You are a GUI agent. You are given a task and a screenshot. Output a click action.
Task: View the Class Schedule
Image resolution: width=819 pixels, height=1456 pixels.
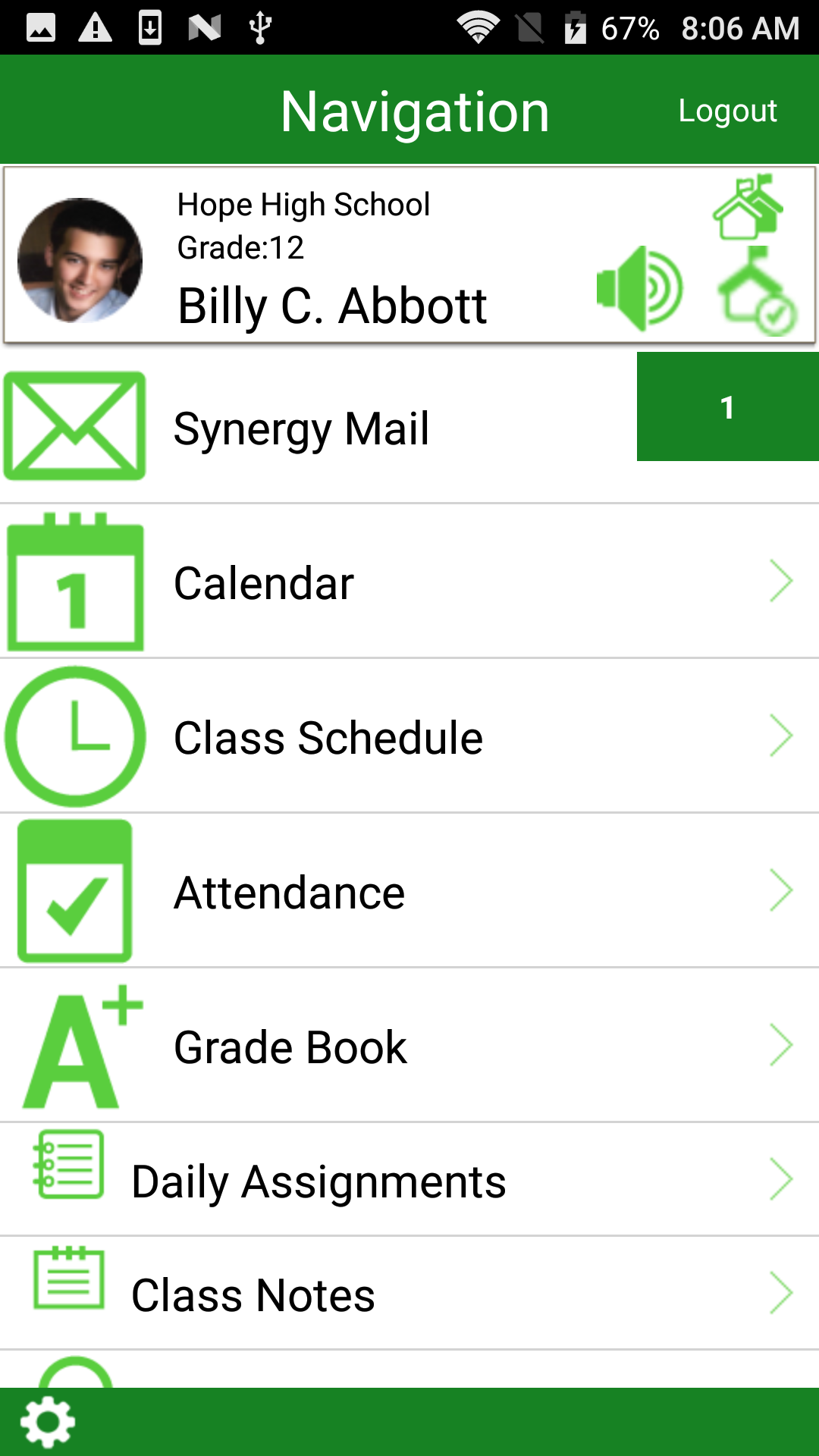coord(409,736)
